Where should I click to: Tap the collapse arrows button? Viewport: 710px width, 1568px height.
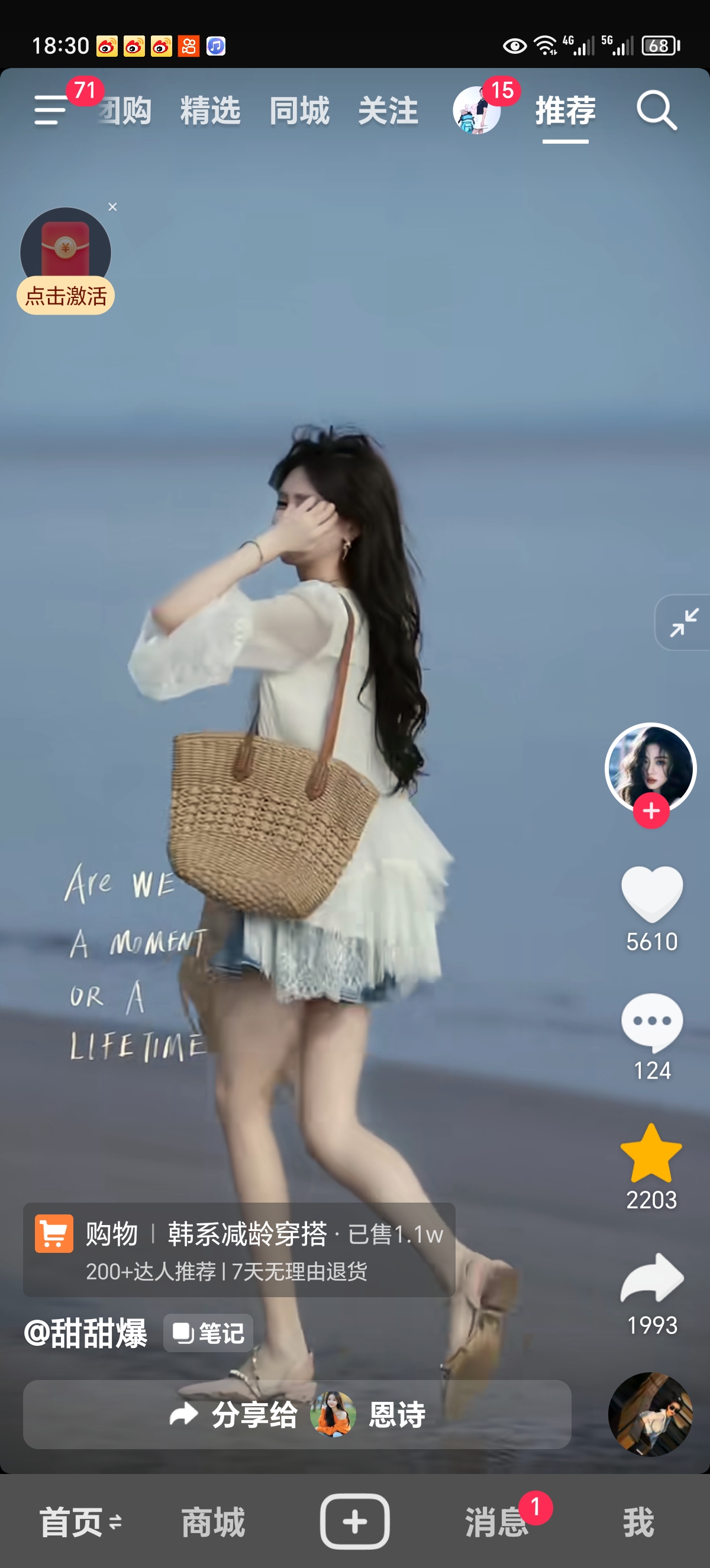tap(684, 622)
